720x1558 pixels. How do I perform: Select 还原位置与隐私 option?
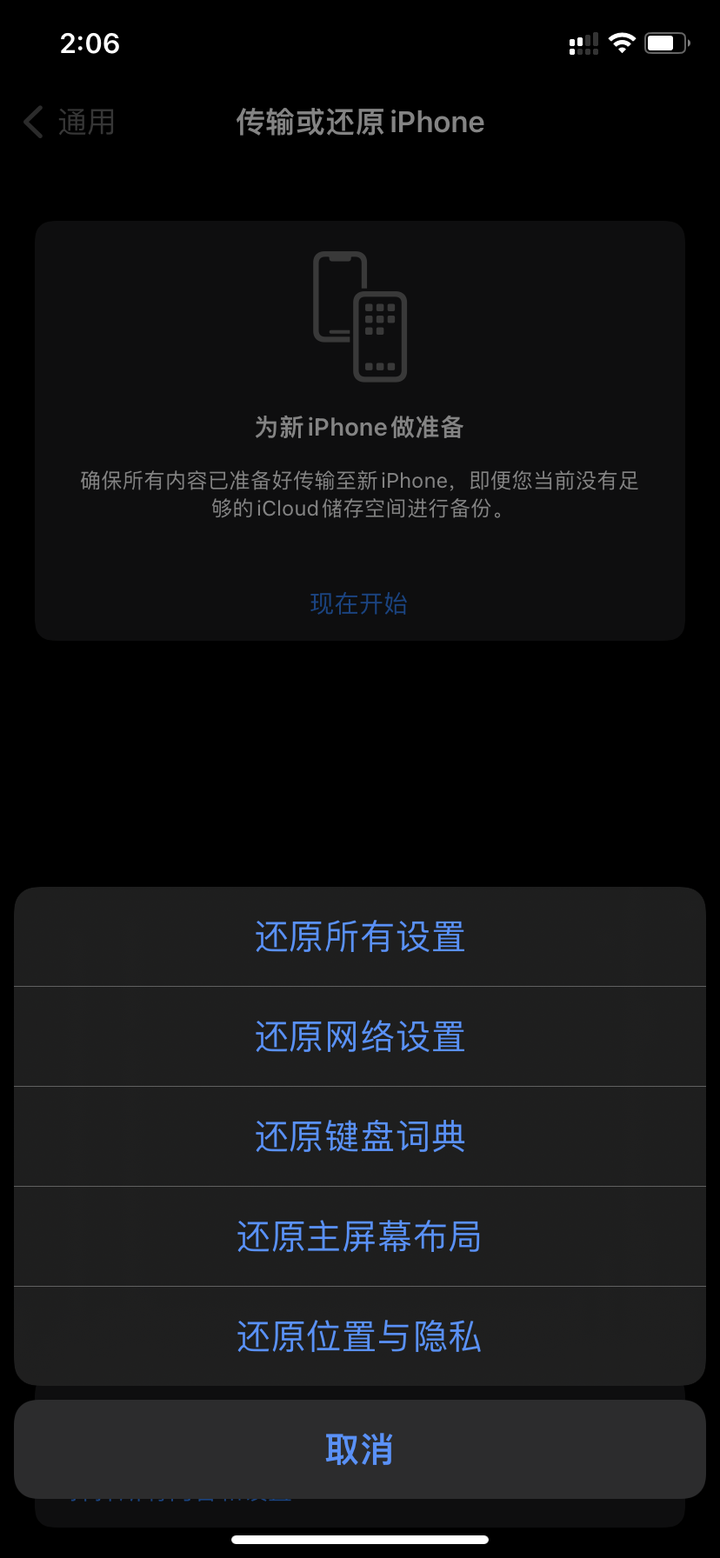359,1335
